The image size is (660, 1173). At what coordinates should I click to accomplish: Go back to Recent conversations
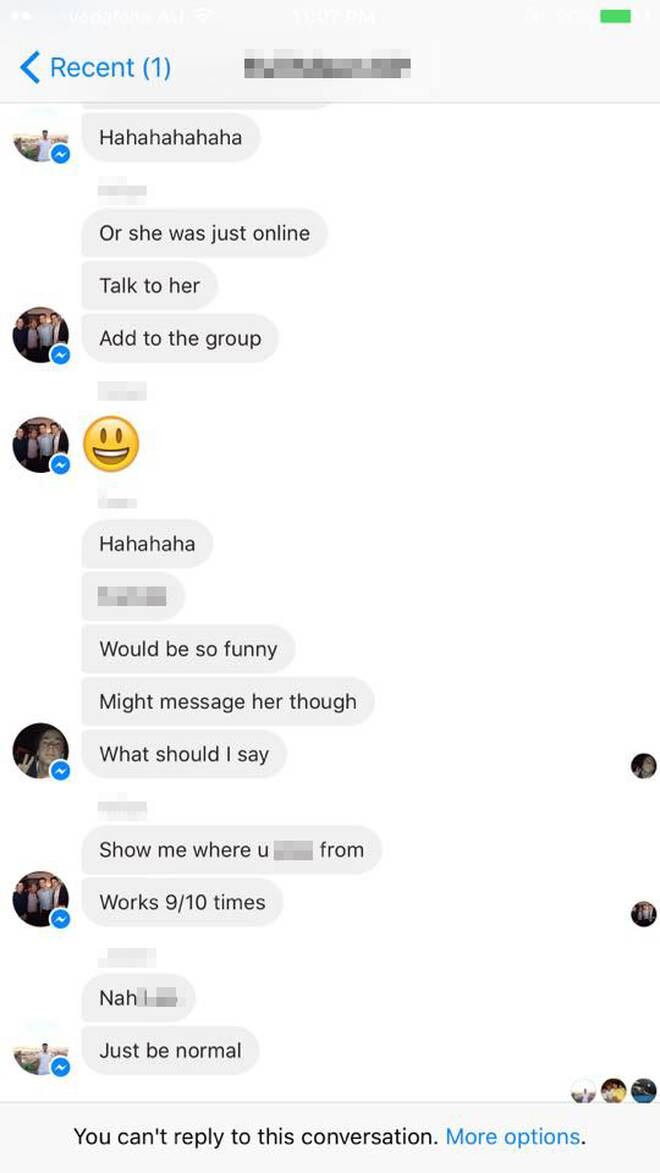point(95,68)
